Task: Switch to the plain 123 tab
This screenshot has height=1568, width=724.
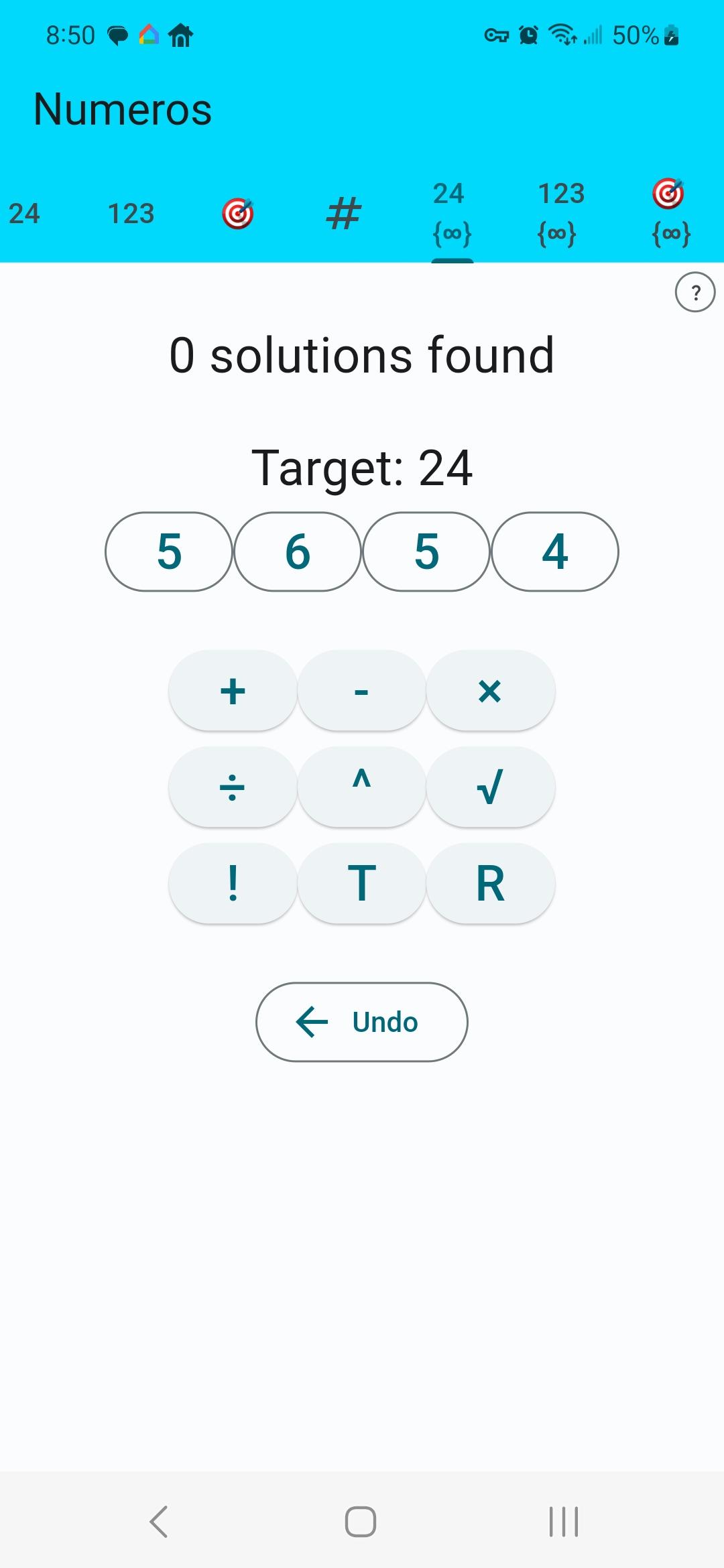Action: pyautogui.click(x=131, y=214)
